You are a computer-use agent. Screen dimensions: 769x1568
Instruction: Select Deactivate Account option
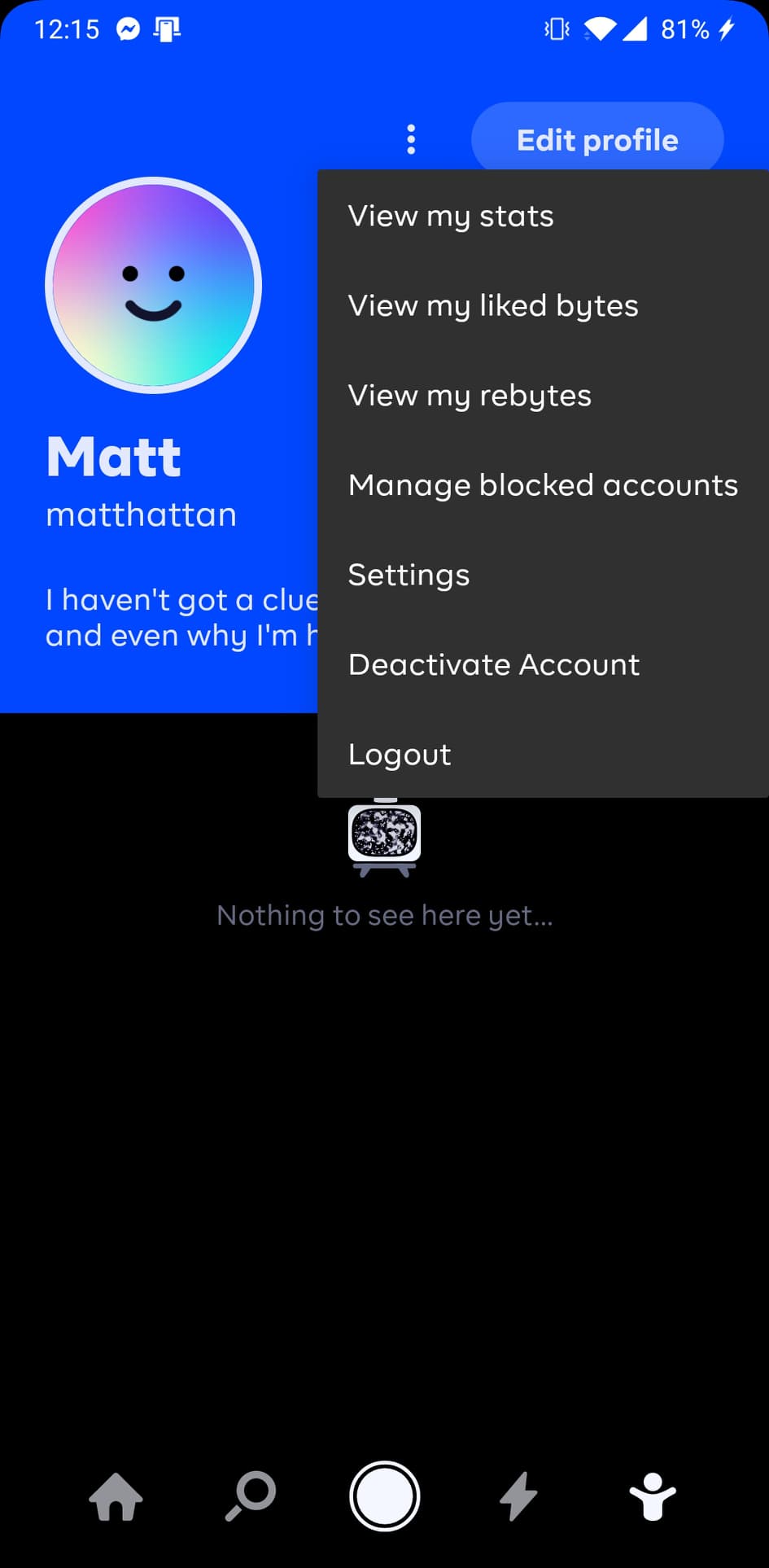point(494,664)
